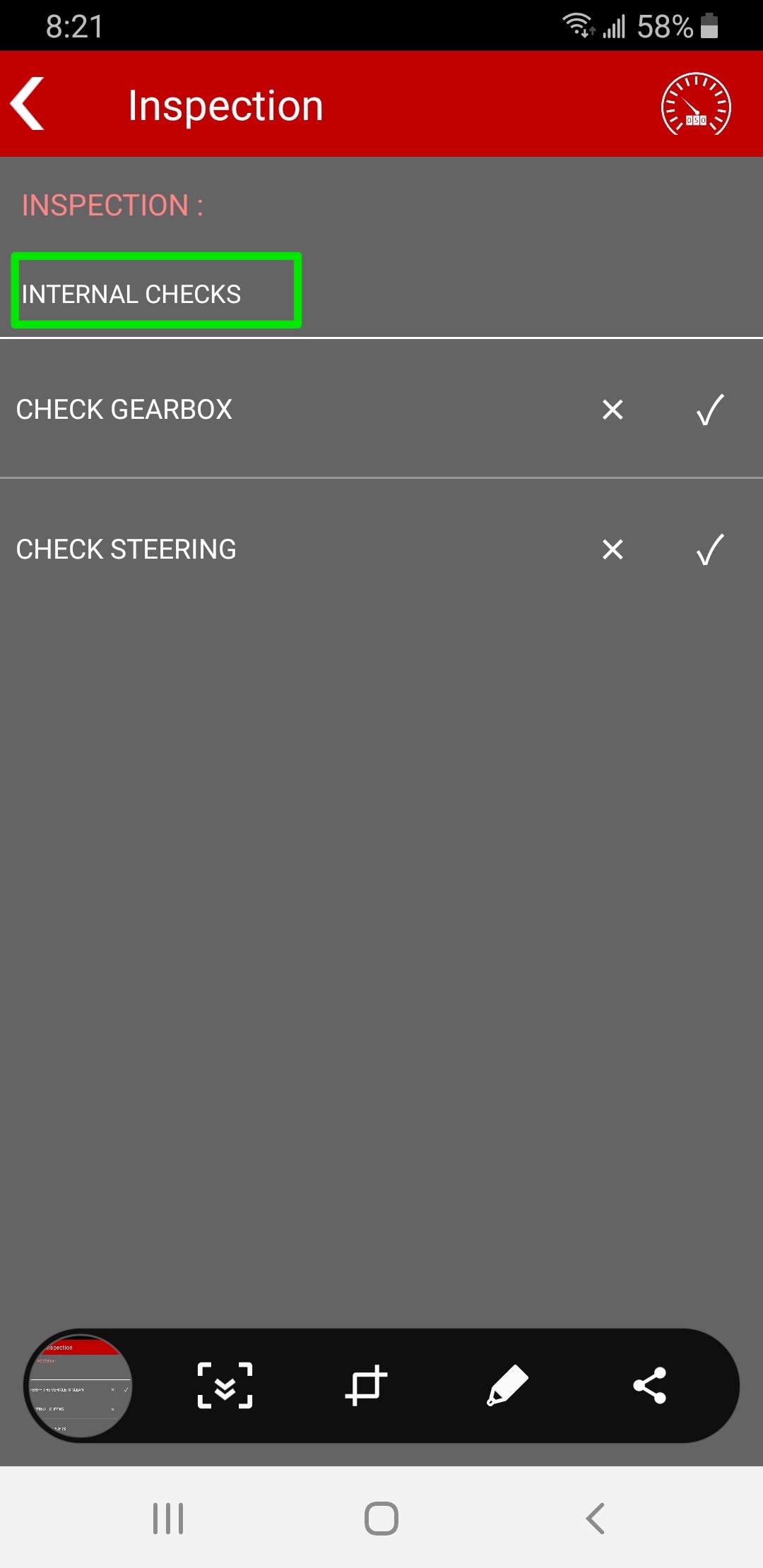Go to home screen from the navigation bar
This screenshot has height=1568, width=763.
click(x=381, y=1519)
